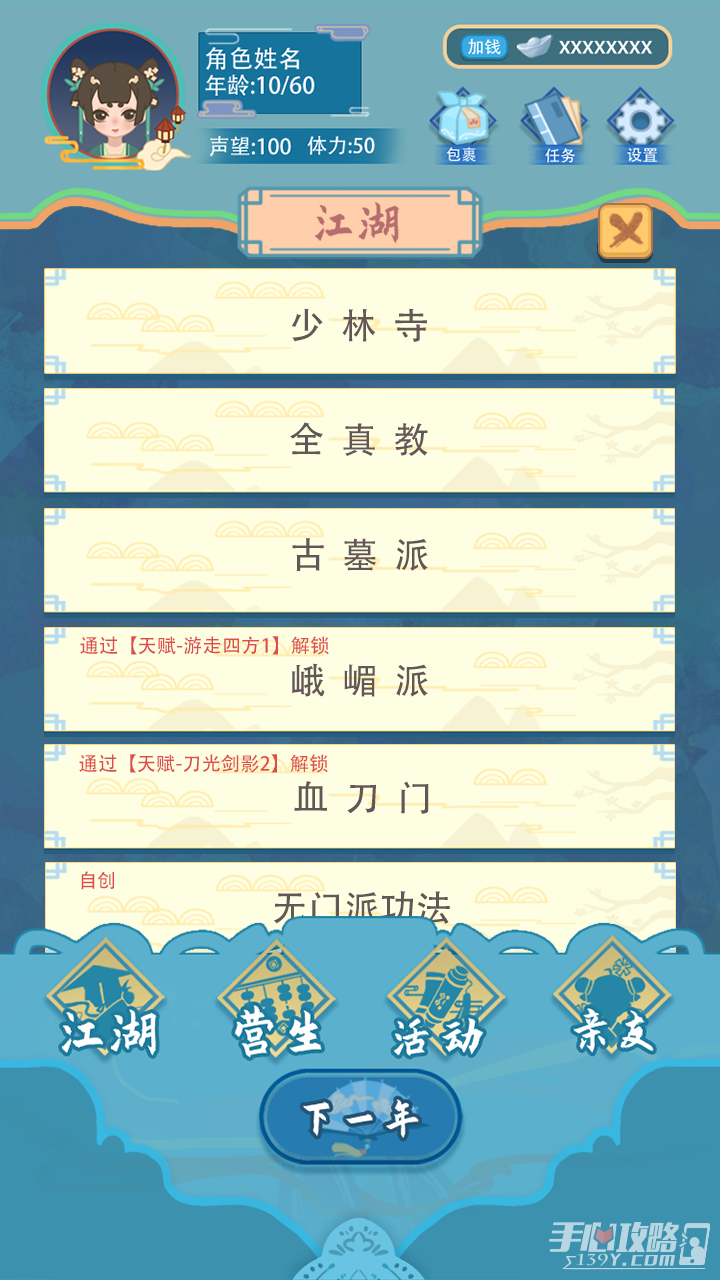Image resolution: width=720 pixels, height=1280 pixels.
Task: Select the locked 峨嵋派 sect
Action: [x=359, y=680]
